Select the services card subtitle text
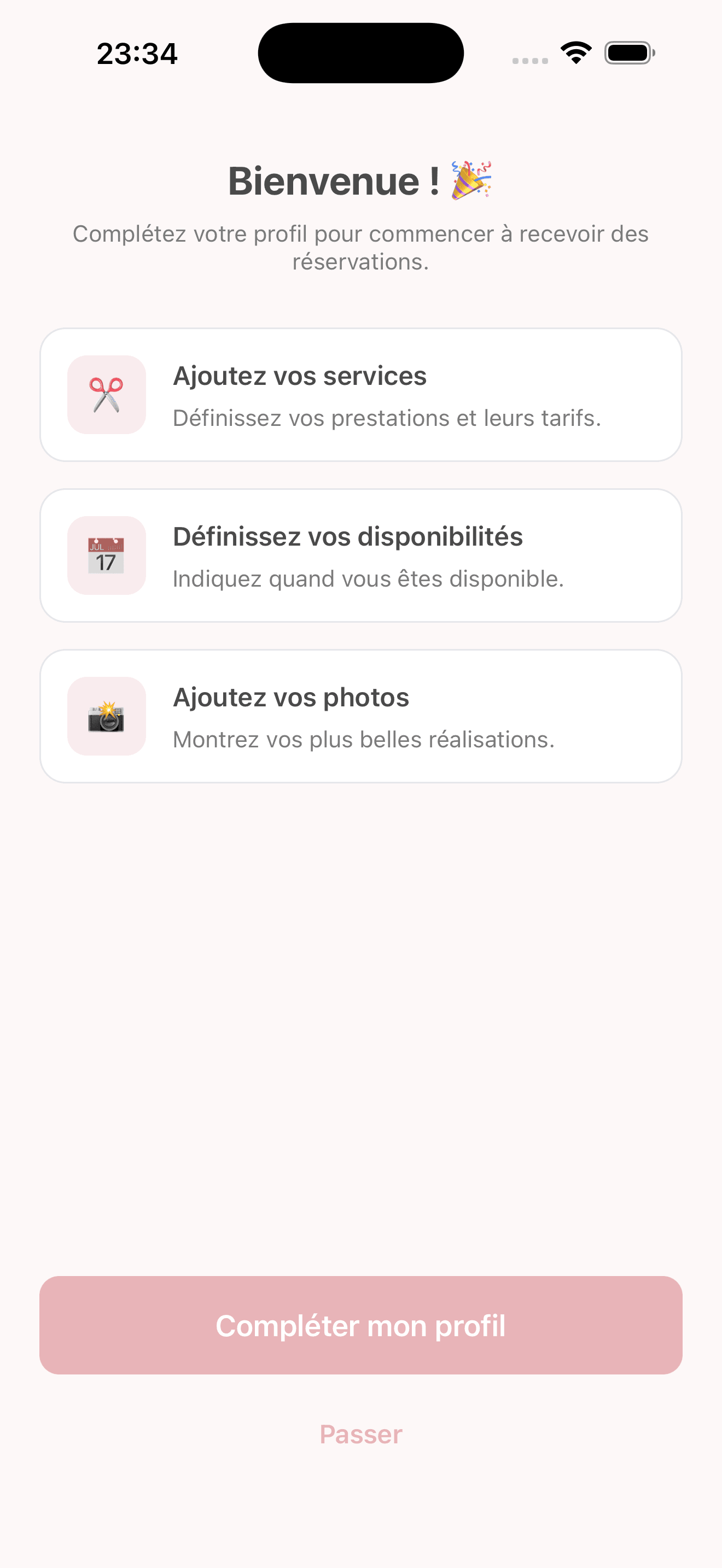This screenshot has width=722, height=1568. coord(387,418)
